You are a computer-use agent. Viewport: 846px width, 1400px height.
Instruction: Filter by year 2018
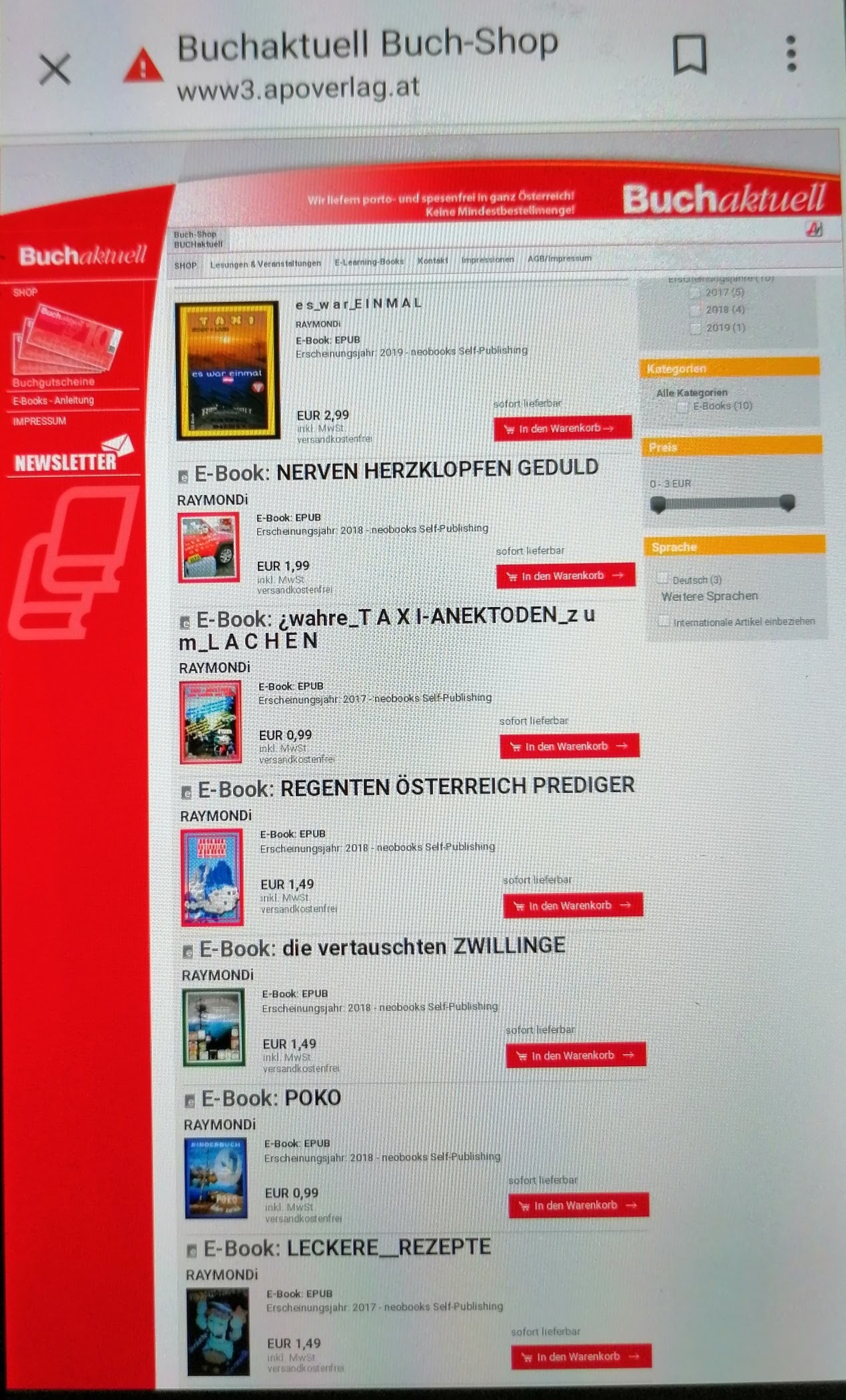point(695,311)
